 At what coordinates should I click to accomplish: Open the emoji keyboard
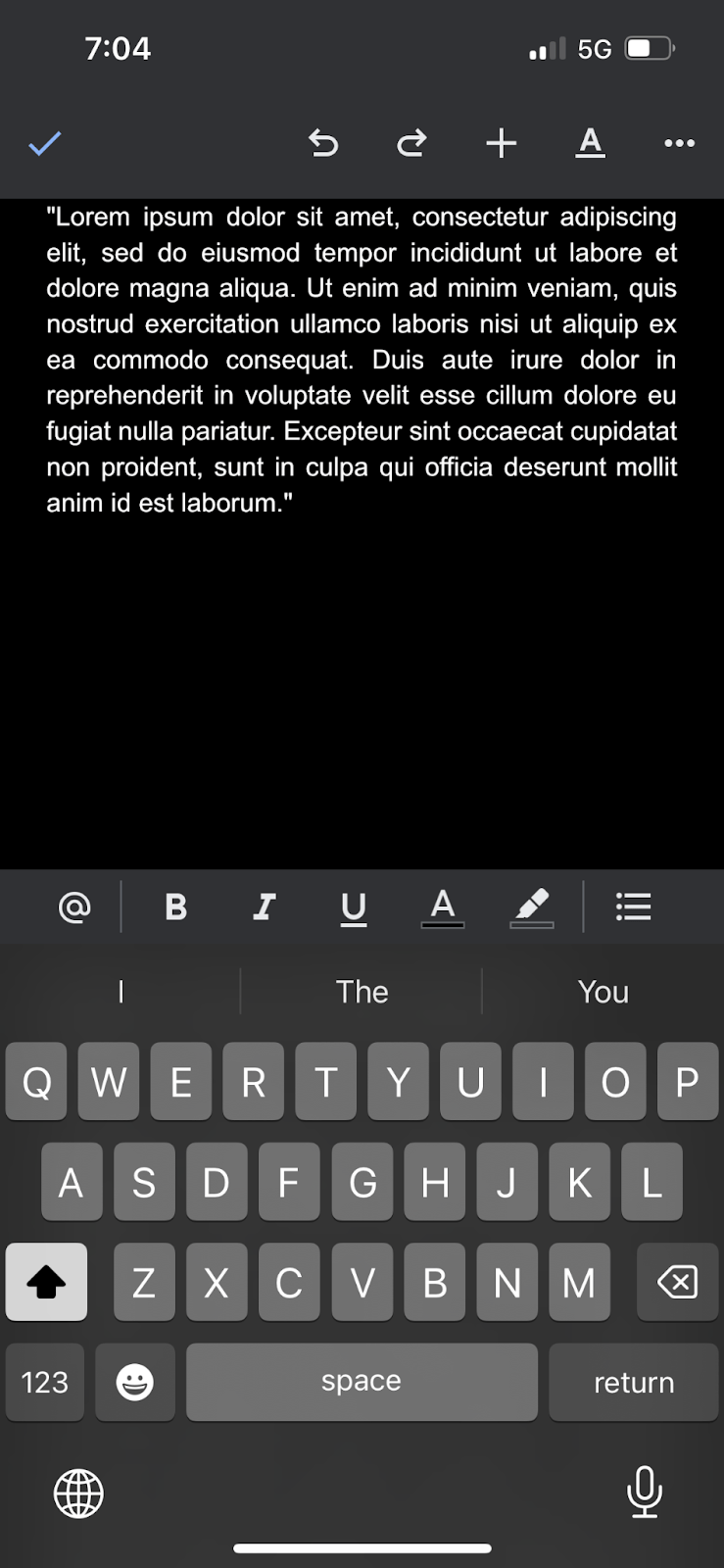[135, 1382]
